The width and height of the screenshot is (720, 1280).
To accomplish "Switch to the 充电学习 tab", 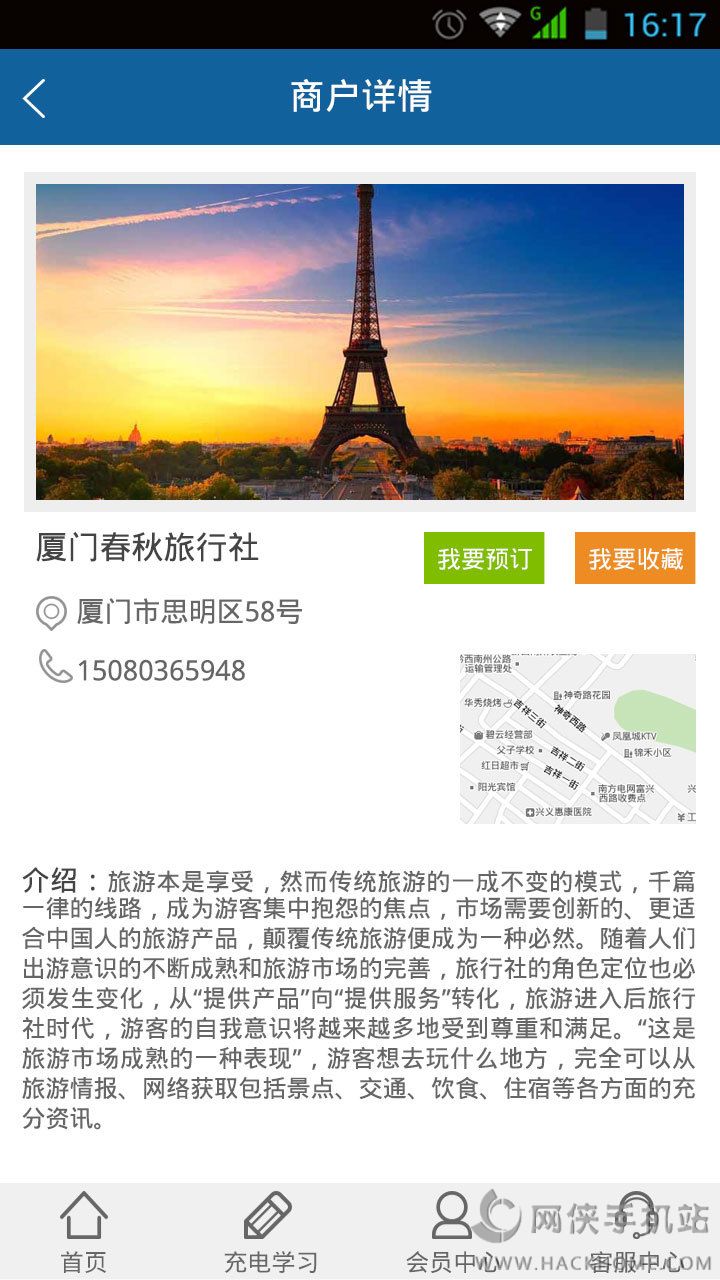I will pyautogui.click(x=270, y=1232).
